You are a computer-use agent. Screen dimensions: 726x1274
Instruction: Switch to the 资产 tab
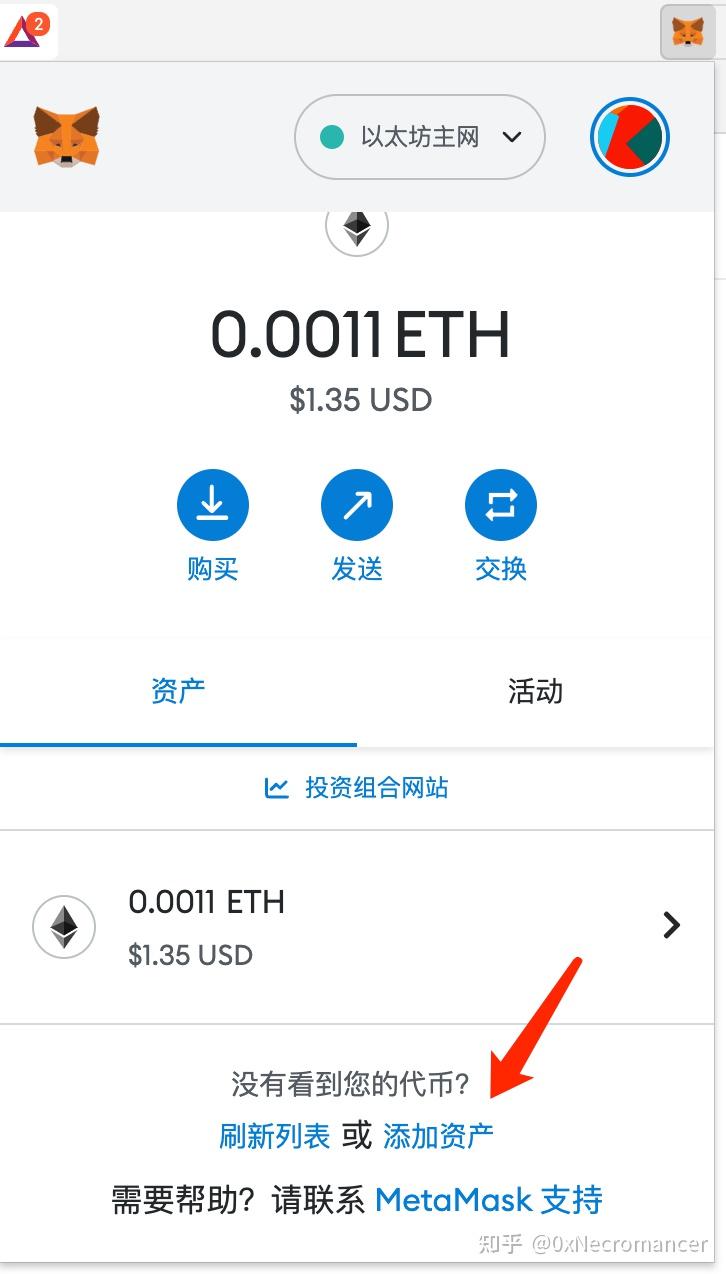[178, 691]
